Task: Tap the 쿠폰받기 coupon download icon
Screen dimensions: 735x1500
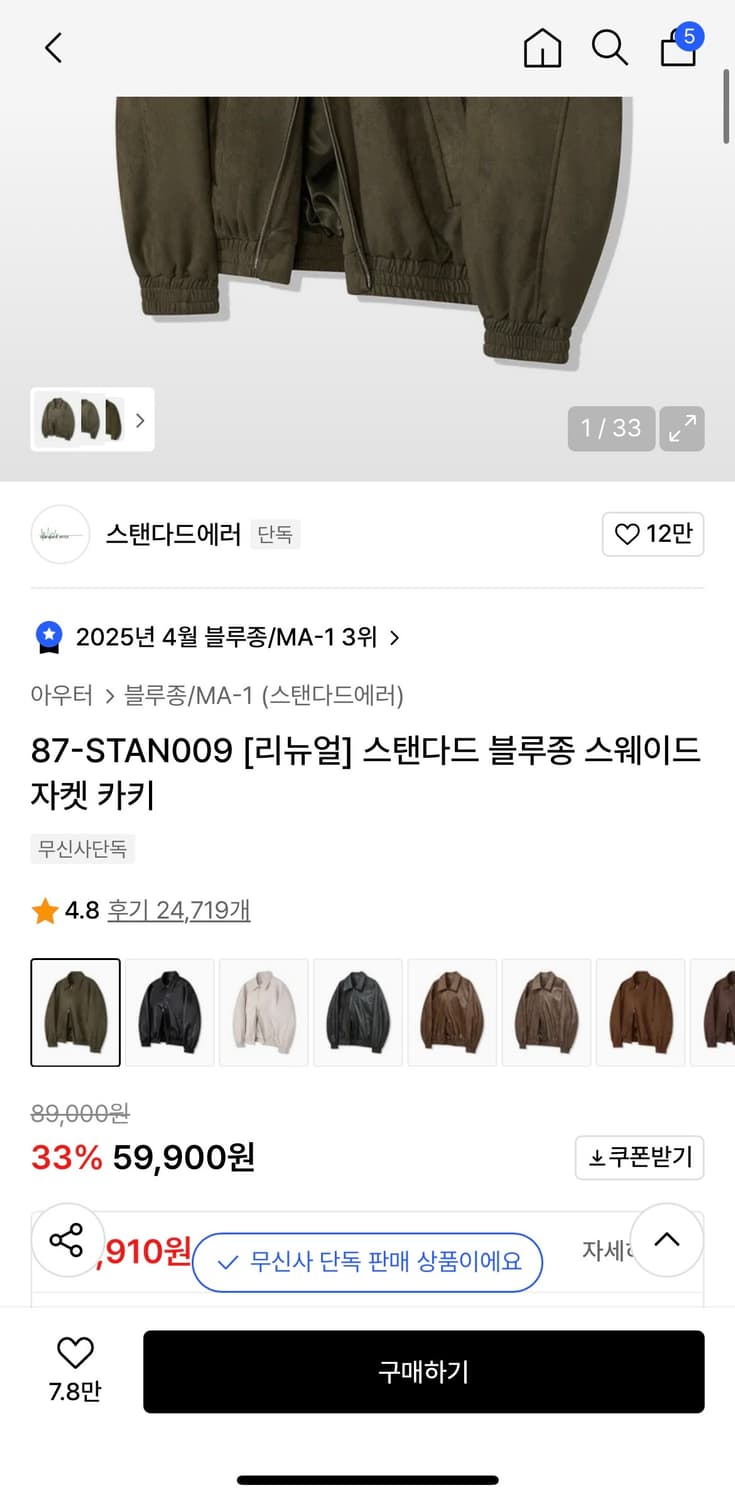Action: coord(639,1157)
